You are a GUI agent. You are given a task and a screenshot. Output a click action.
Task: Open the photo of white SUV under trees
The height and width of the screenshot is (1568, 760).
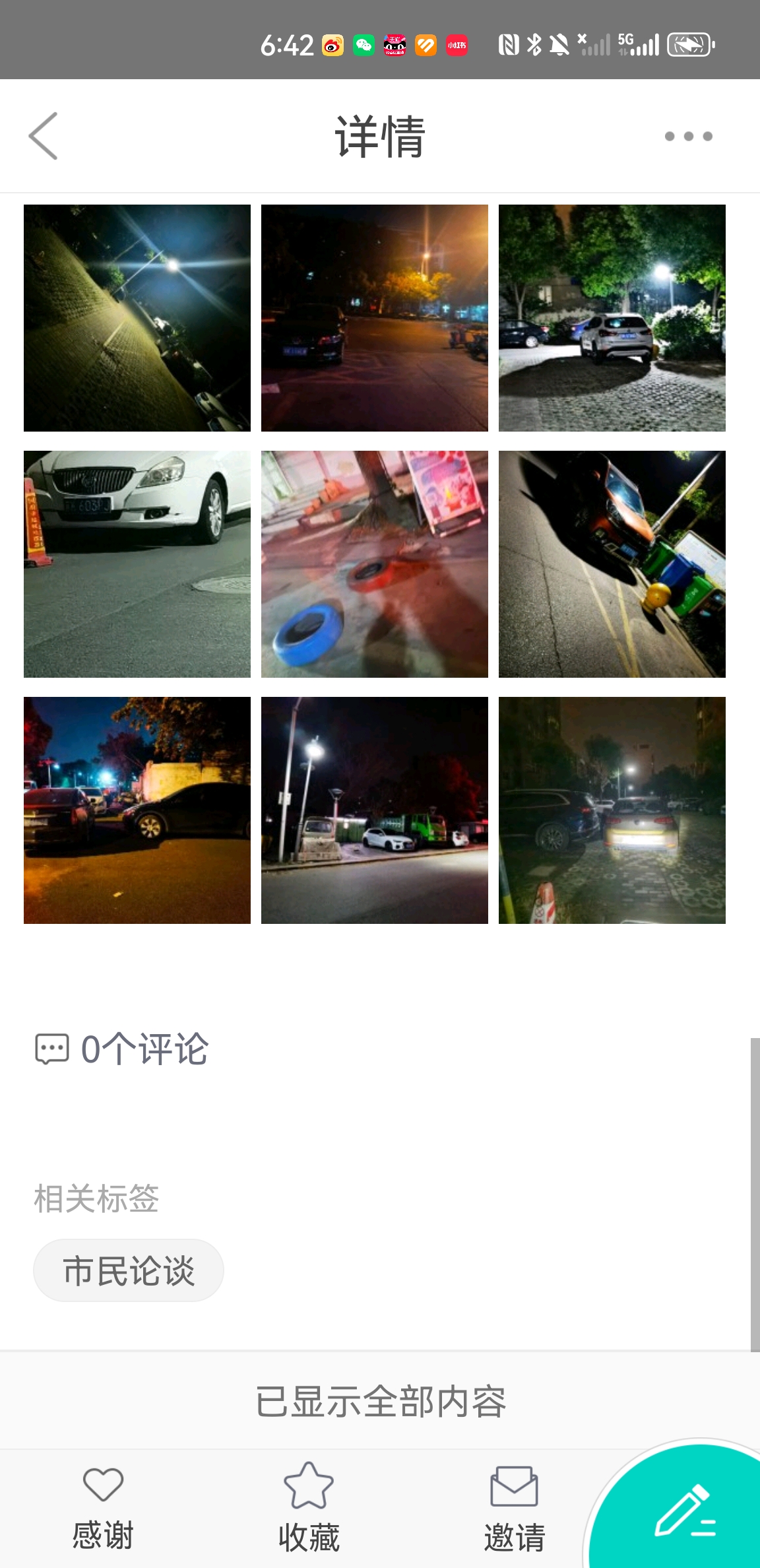(612, 317)
